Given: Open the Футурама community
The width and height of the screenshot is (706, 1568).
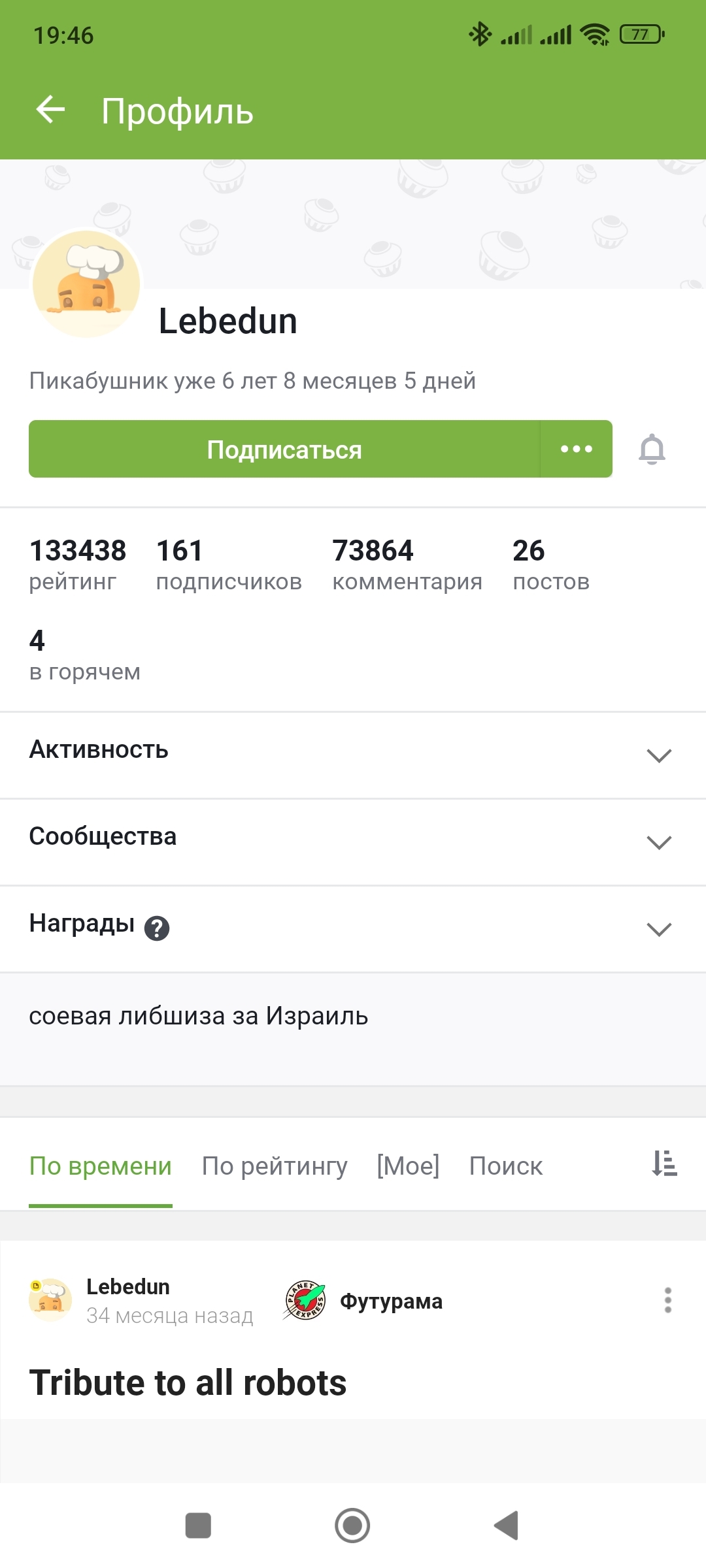Looking at the screenshot, I should [390, 1301].
